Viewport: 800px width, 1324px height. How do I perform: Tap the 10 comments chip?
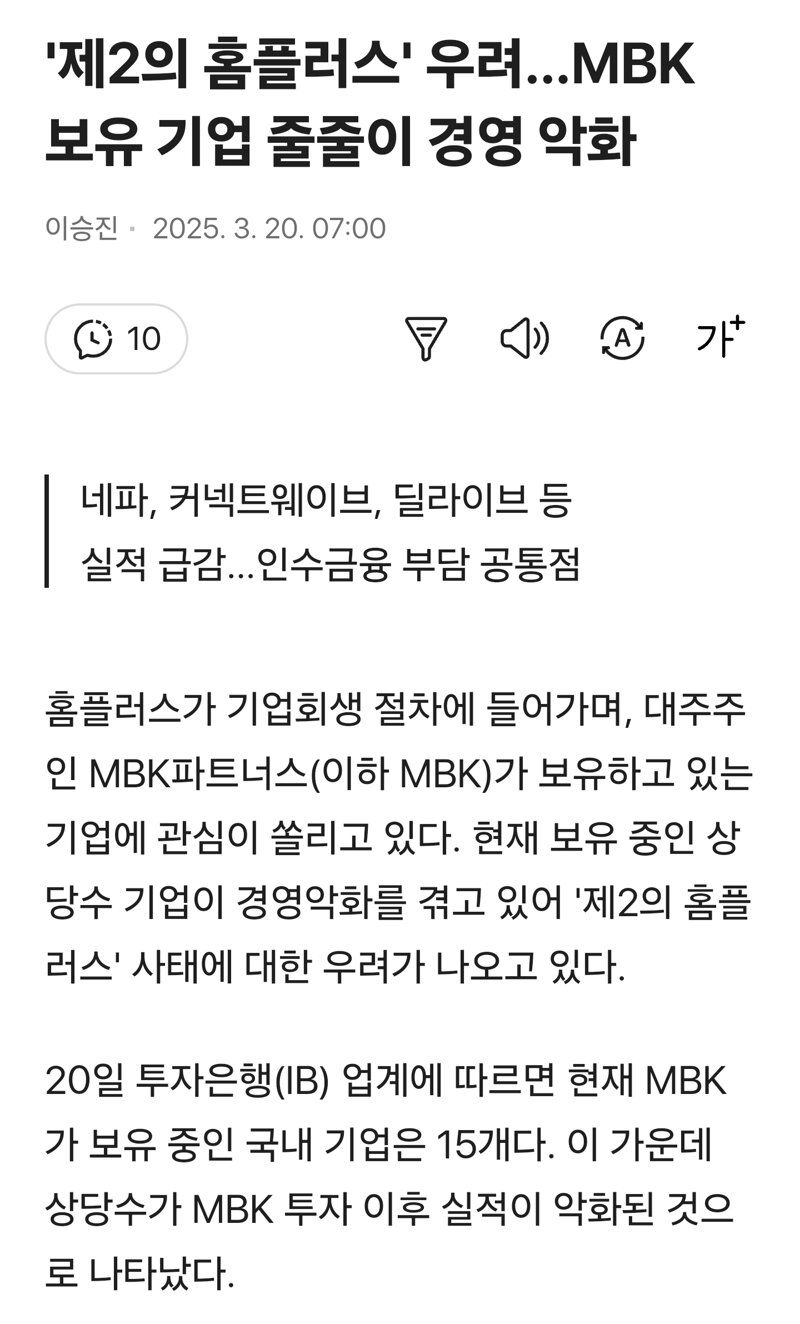(116, 339)
